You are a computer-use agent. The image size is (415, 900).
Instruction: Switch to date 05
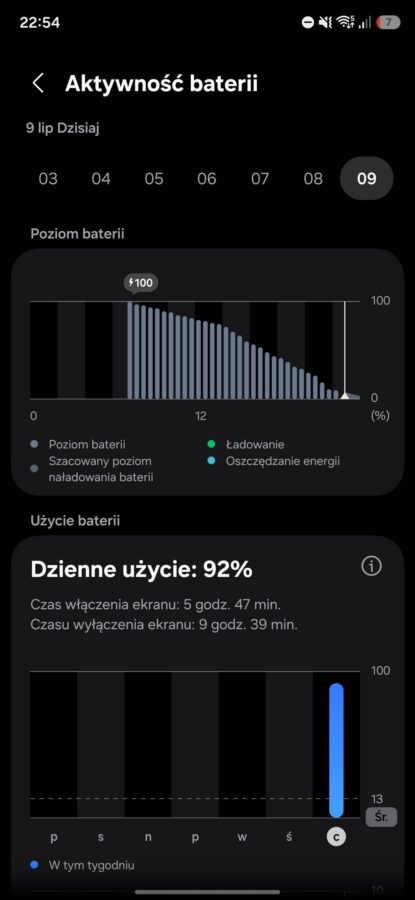pos(154,179)
